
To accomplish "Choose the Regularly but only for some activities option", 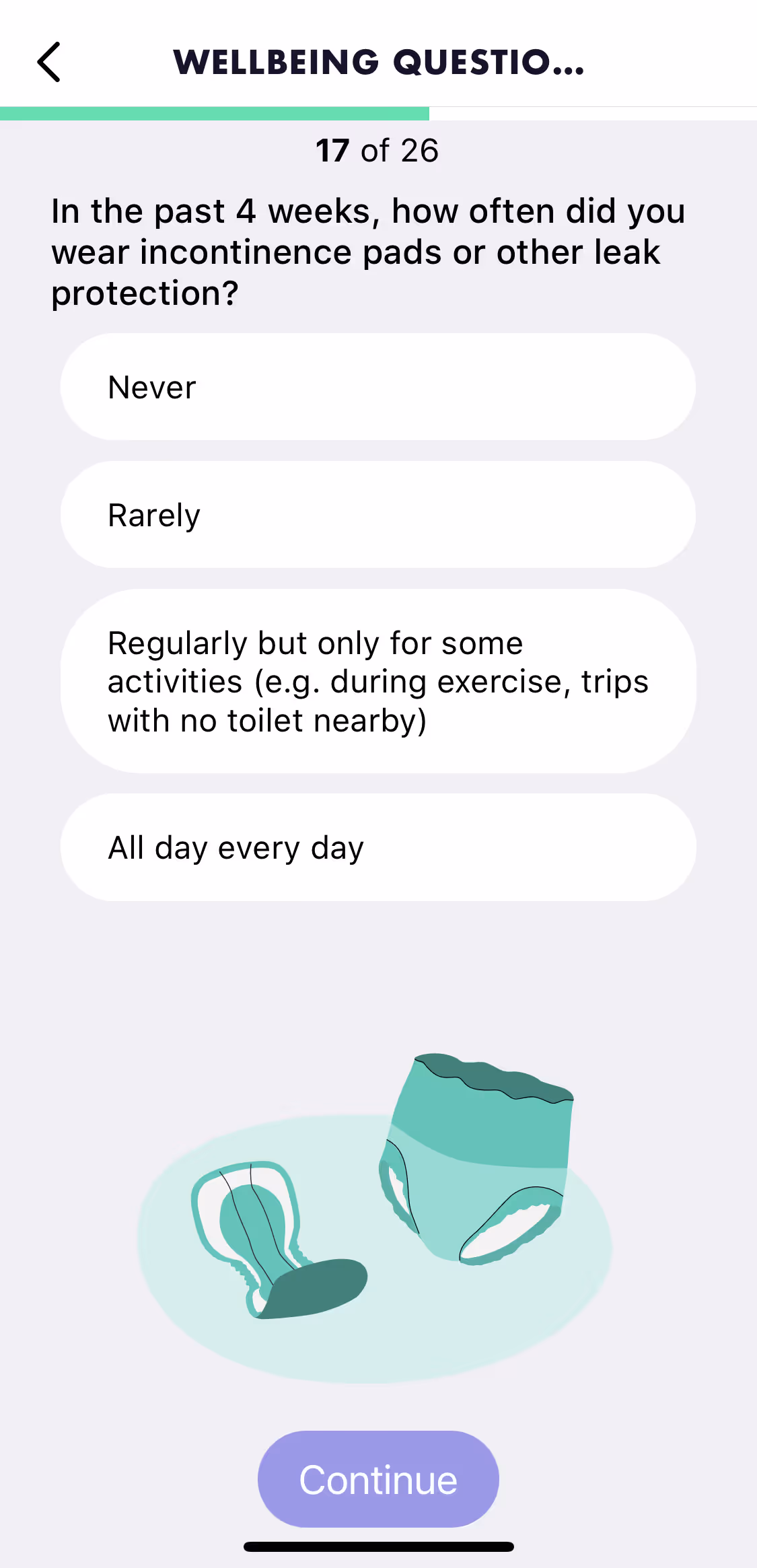I will 377,681.
